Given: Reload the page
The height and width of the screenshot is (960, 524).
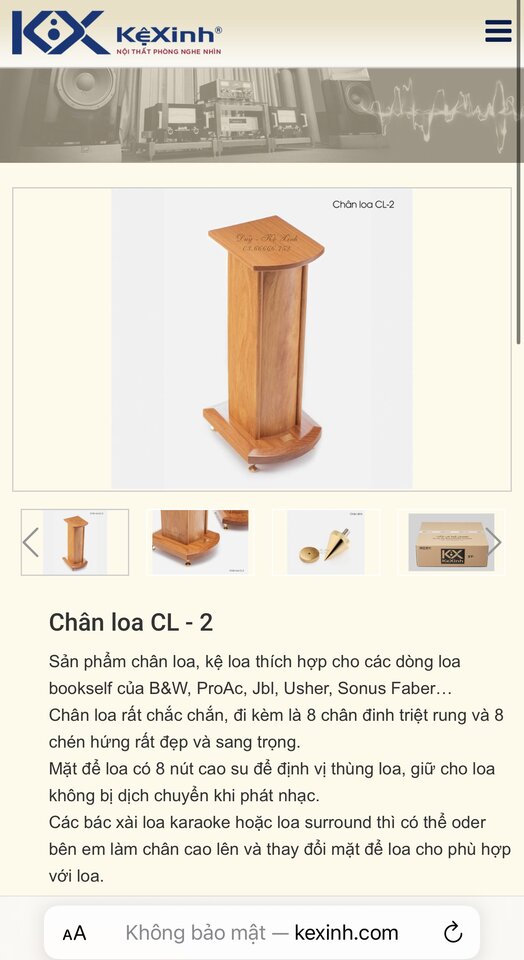Looking at the screenshot, I should (x=452, y=933).
